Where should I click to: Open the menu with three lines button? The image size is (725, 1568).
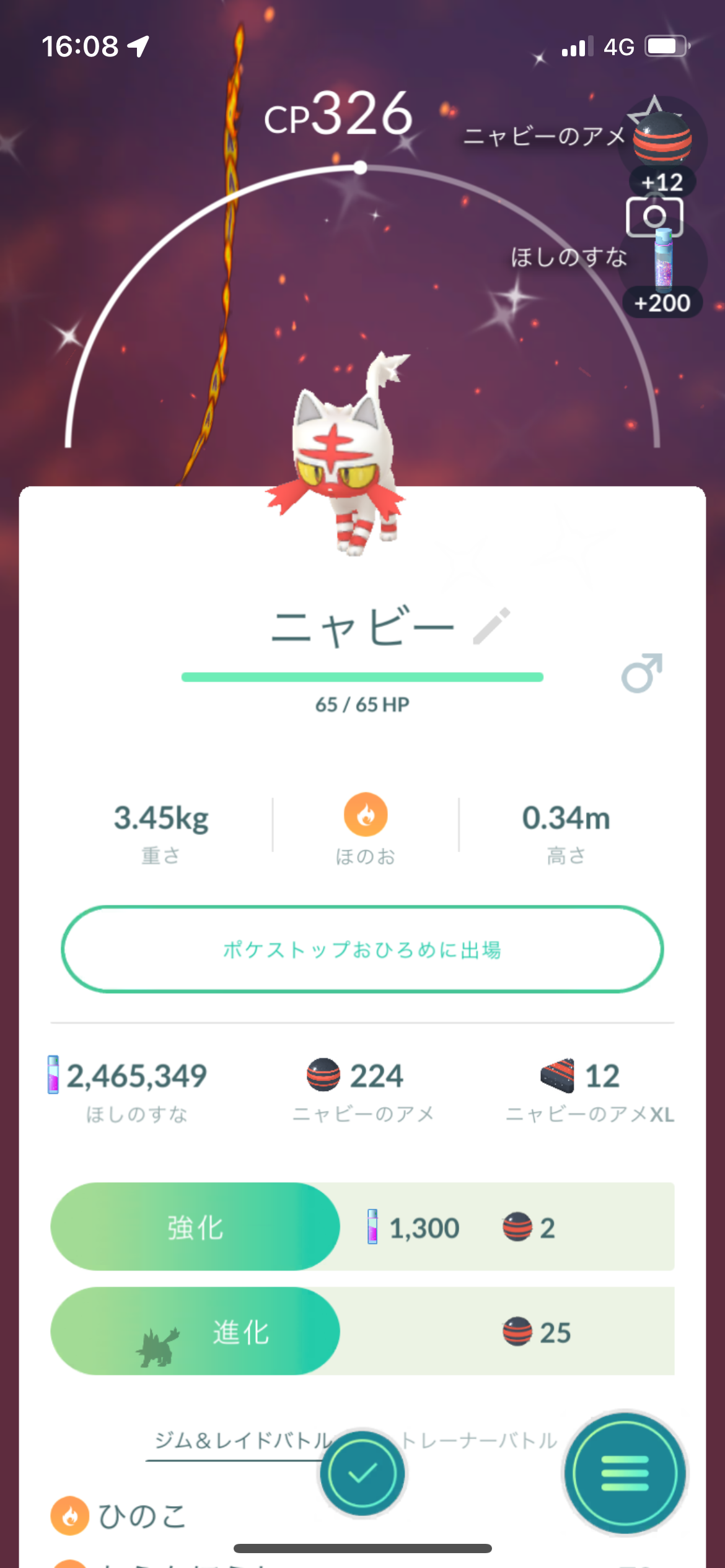pos(623,1473)
